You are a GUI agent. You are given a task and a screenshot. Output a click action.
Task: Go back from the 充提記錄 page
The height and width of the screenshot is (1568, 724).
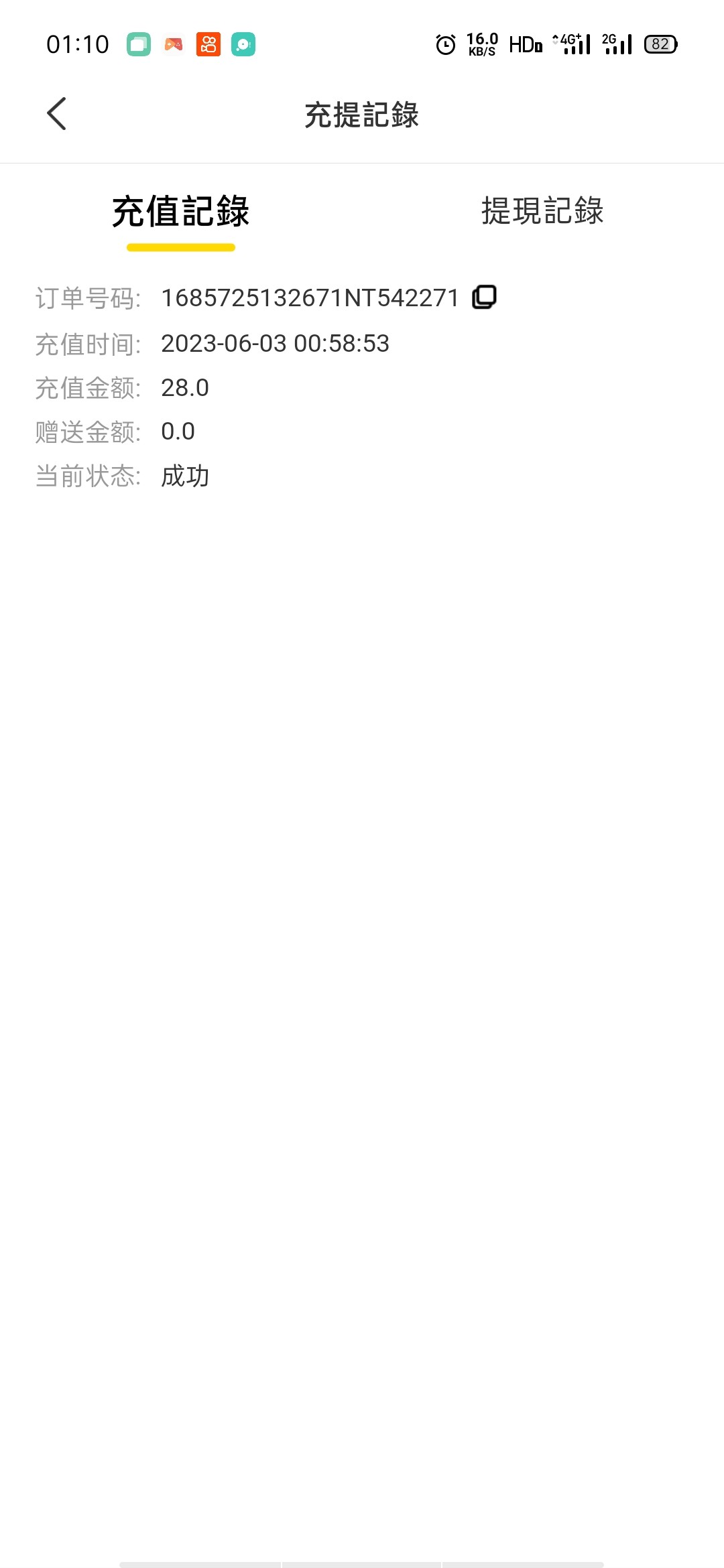[57, 114]
